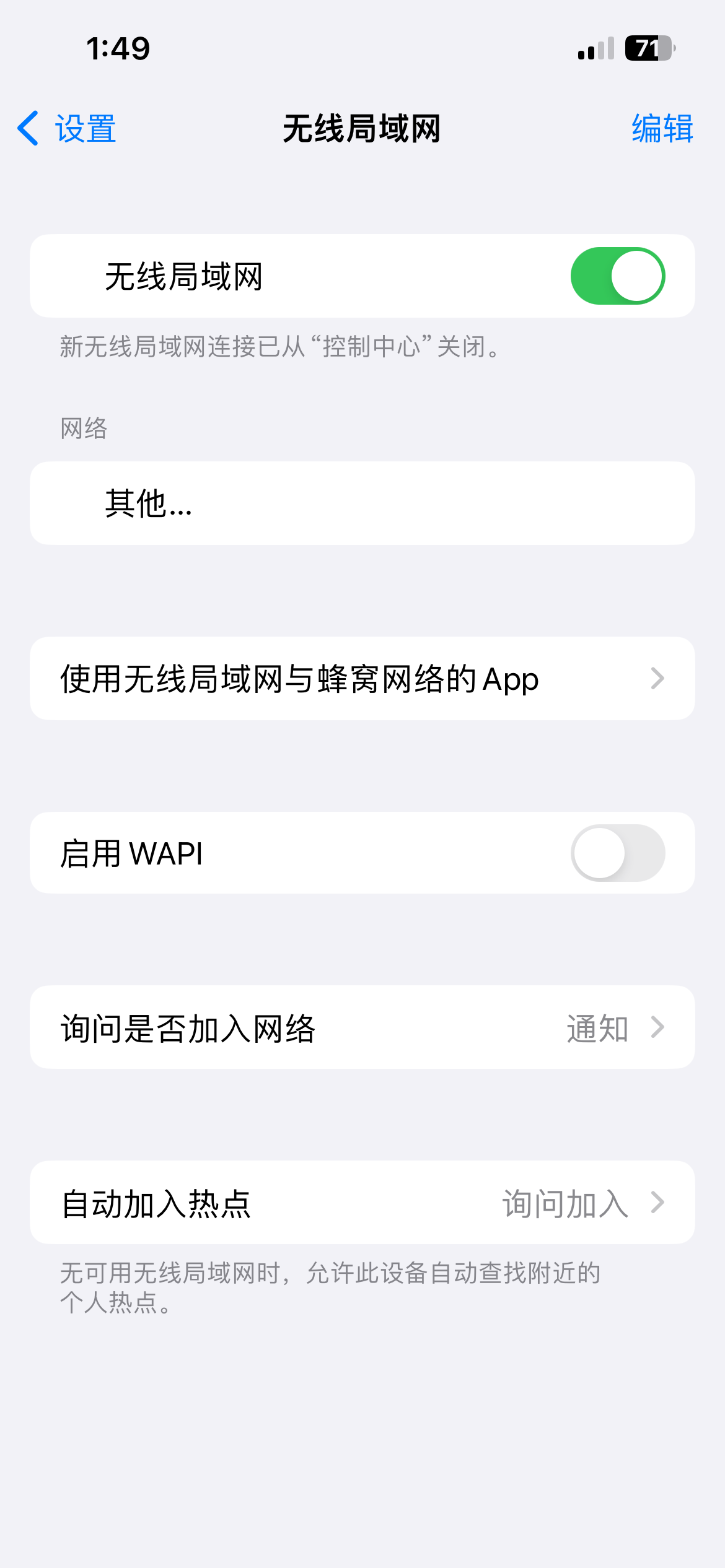Enable the 启用 WAPI switch
Image resolution: width=725 pixels, height=1568 pixels.
point(617,853)
